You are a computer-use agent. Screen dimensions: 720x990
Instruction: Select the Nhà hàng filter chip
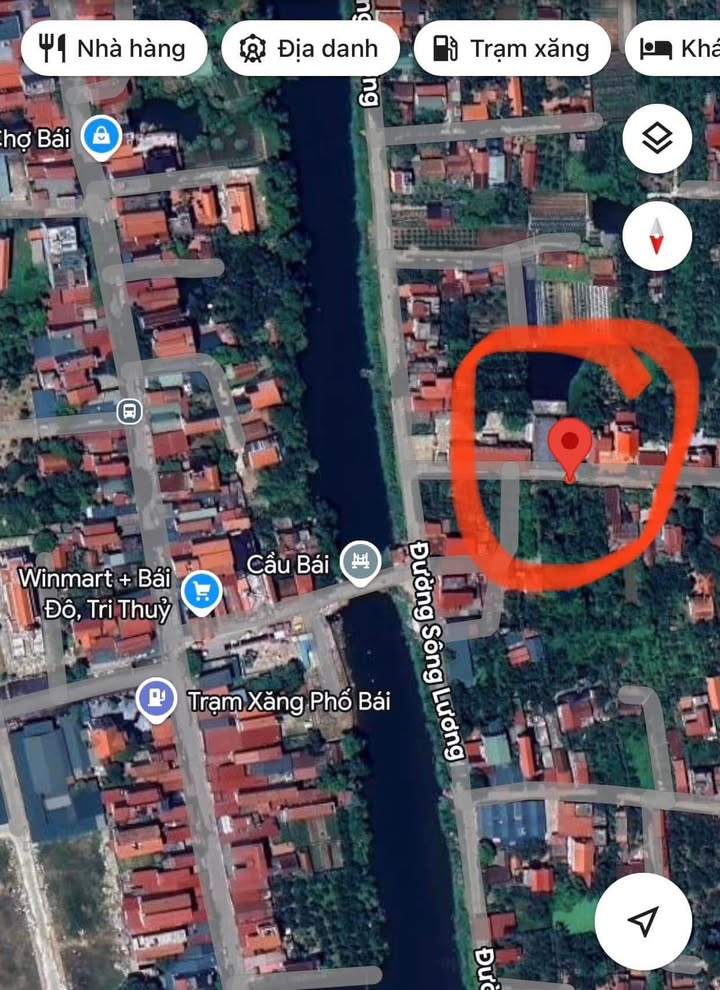tap(113, 48)
